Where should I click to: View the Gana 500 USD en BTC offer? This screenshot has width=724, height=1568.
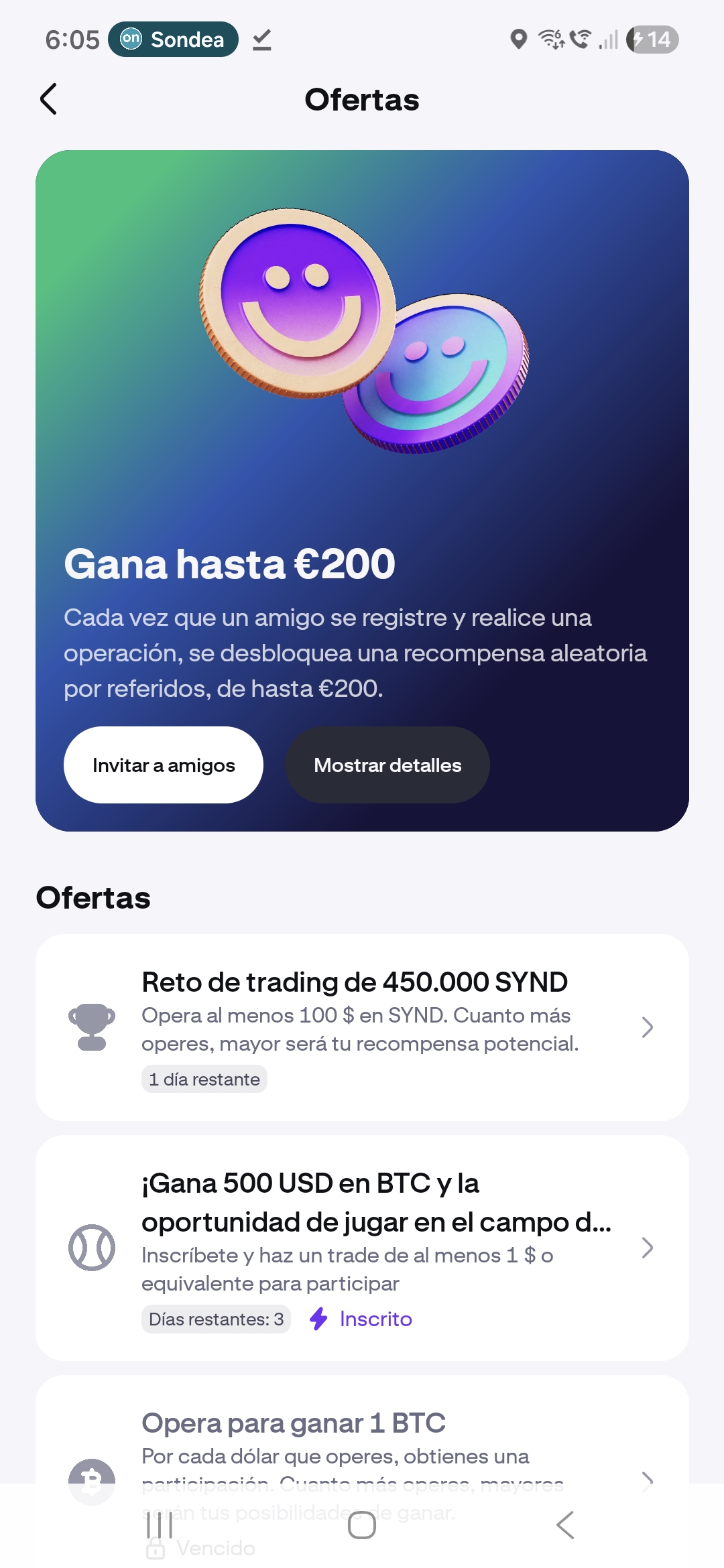coord(362,1248)
